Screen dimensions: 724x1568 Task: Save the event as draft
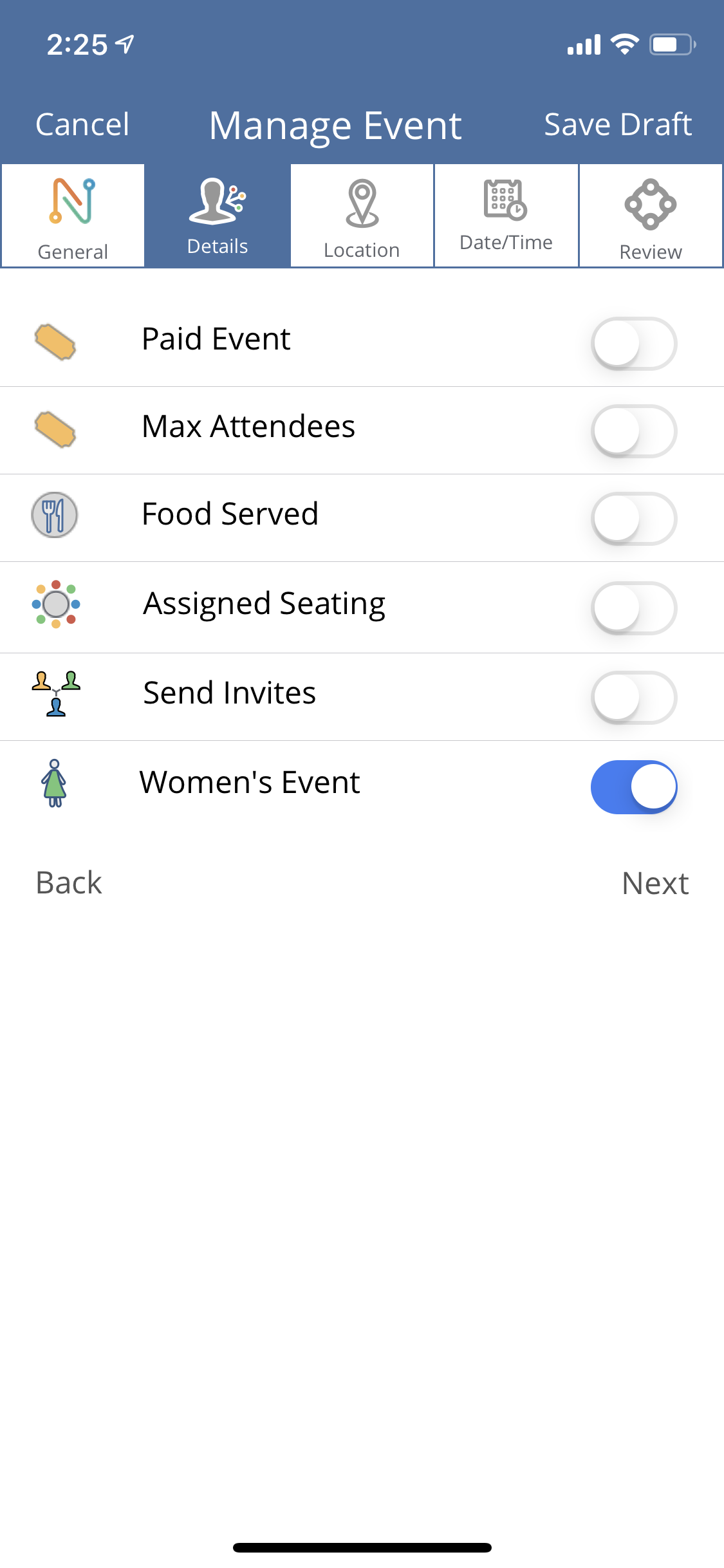click(x=617, y=124)
